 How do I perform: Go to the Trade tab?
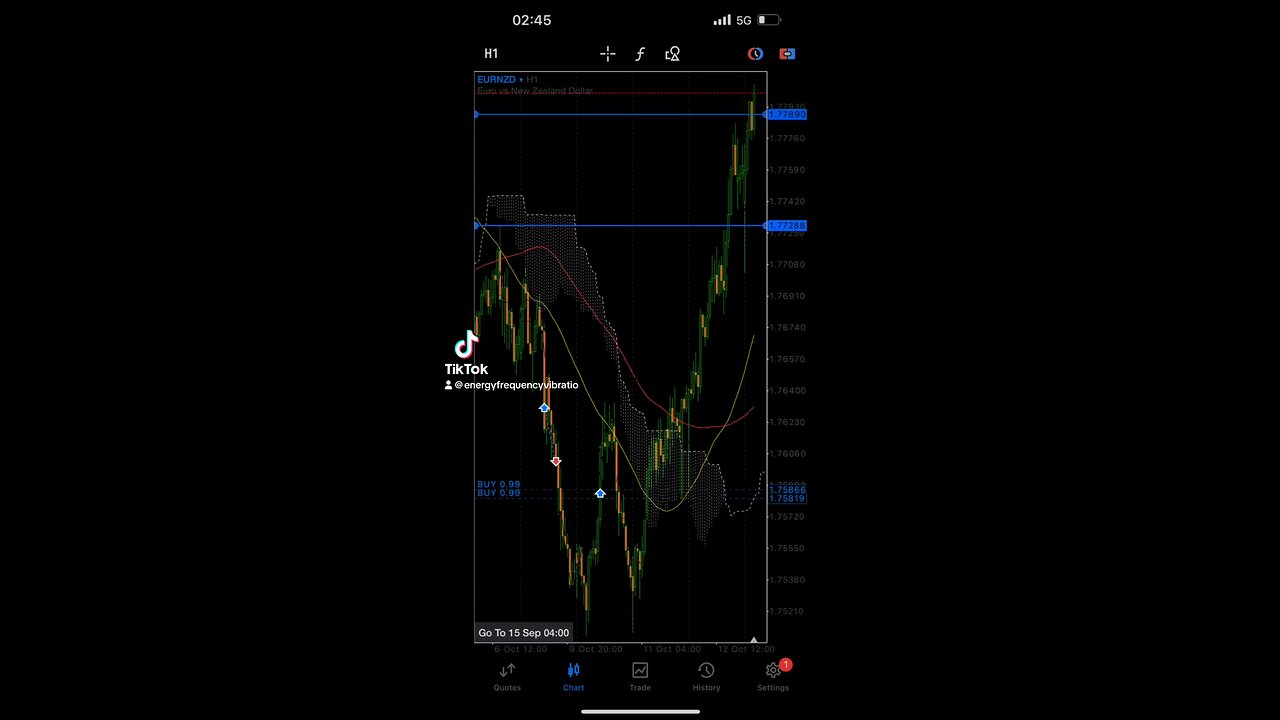[640, 676]
